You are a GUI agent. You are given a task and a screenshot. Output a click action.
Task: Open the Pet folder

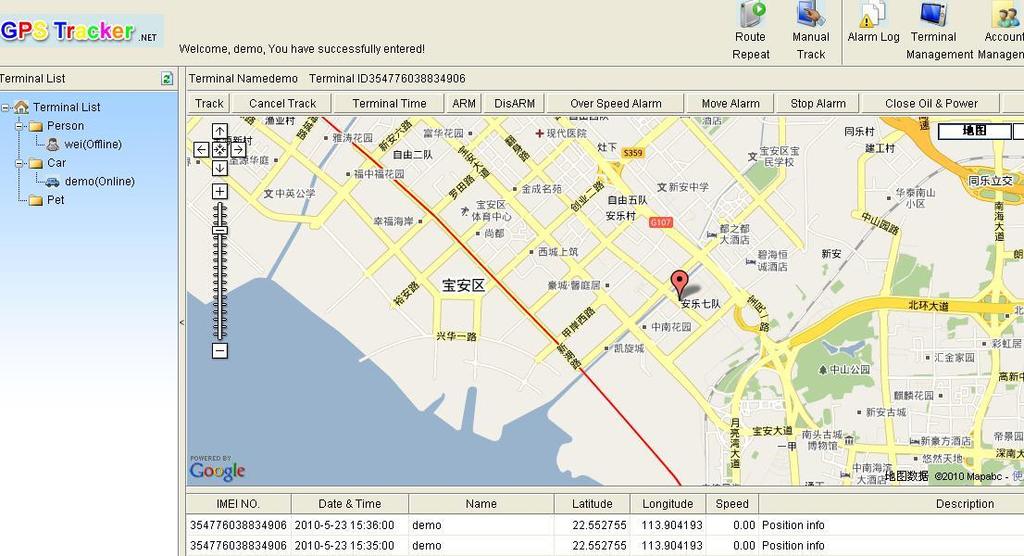click(55, 200)
